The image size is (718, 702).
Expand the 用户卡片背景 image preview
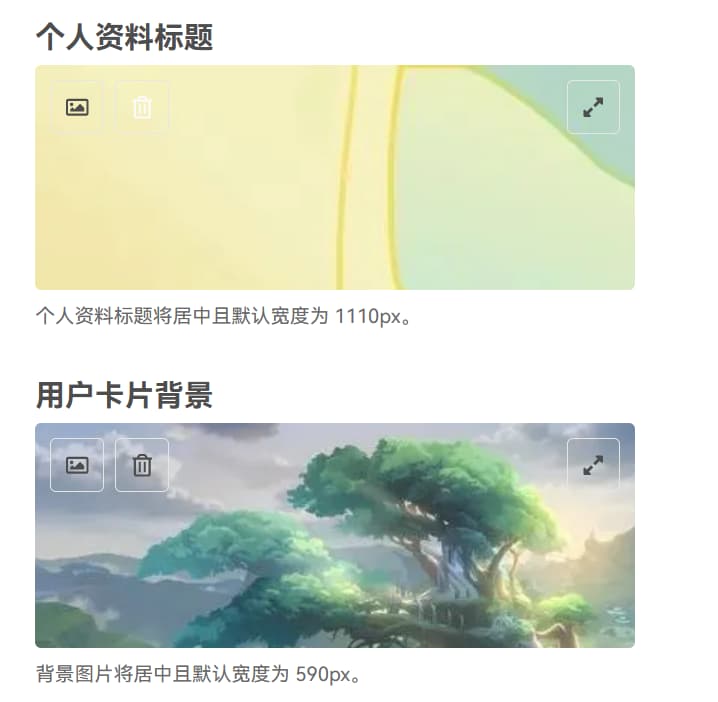coord(593,465)
